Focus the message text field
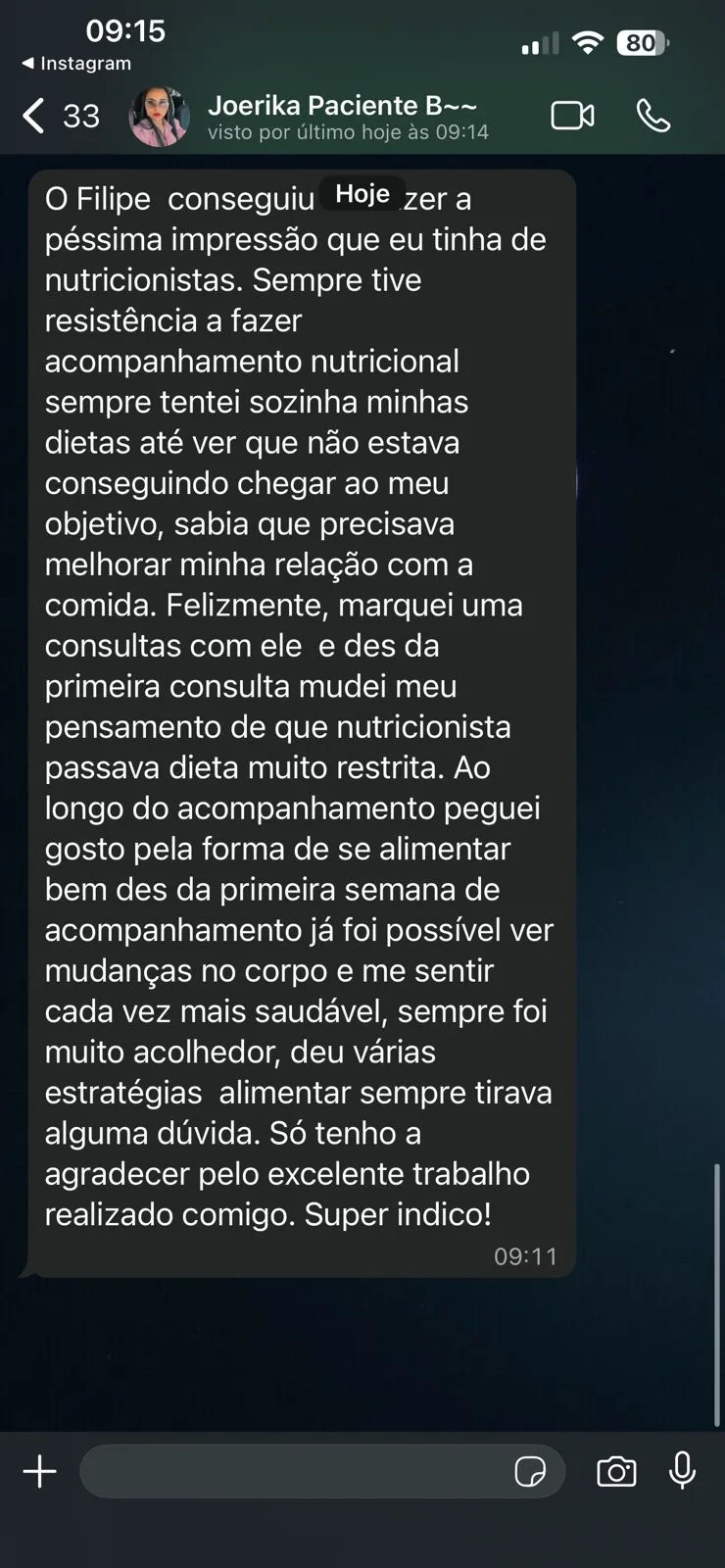725x1568 pixels. pyautogui.click(x=294, y=1472)
